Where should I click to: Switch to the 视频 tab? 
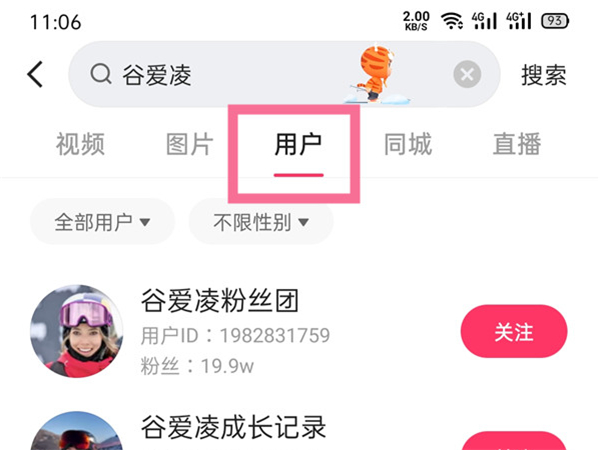tap(80, 144)
